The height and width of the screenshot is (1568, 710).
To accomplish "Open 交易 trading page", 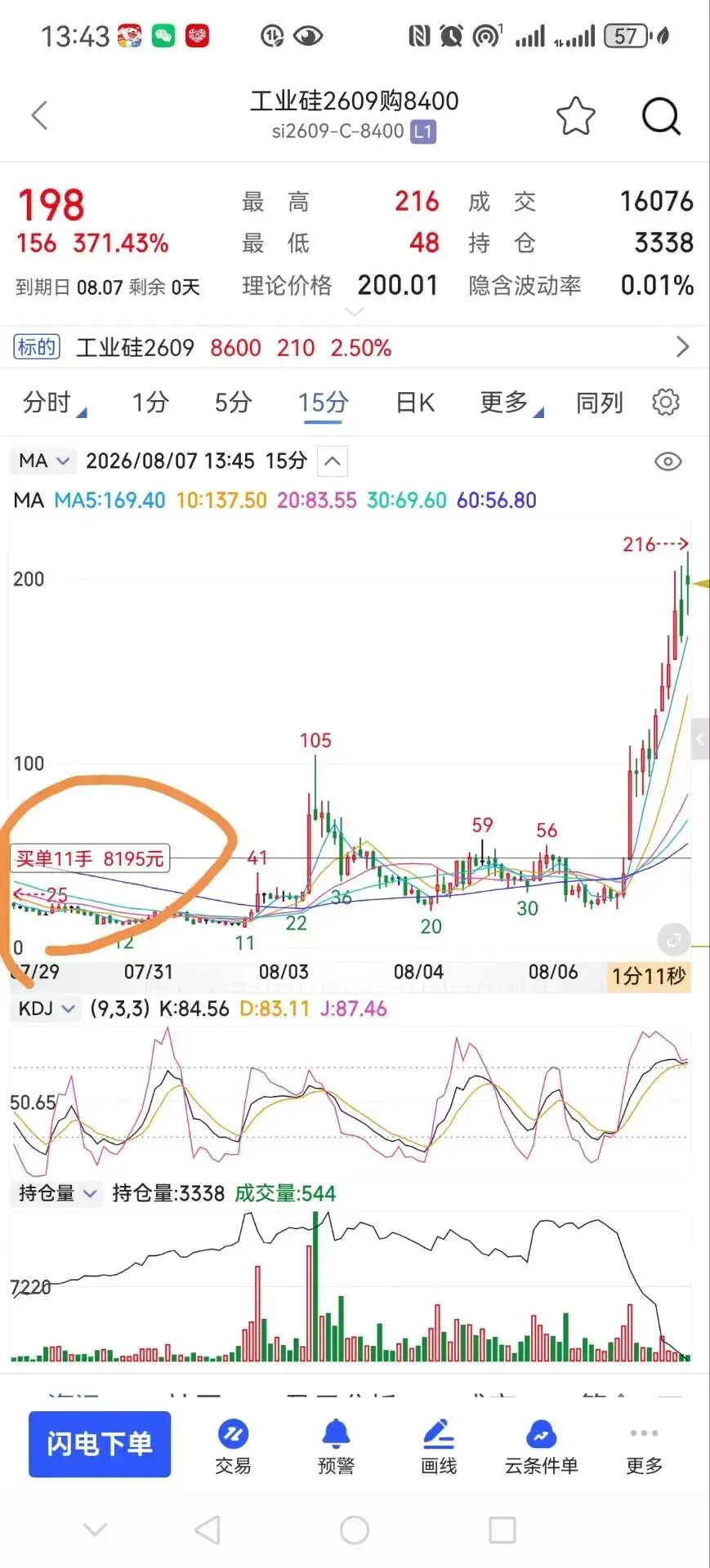I will 233,1447.
